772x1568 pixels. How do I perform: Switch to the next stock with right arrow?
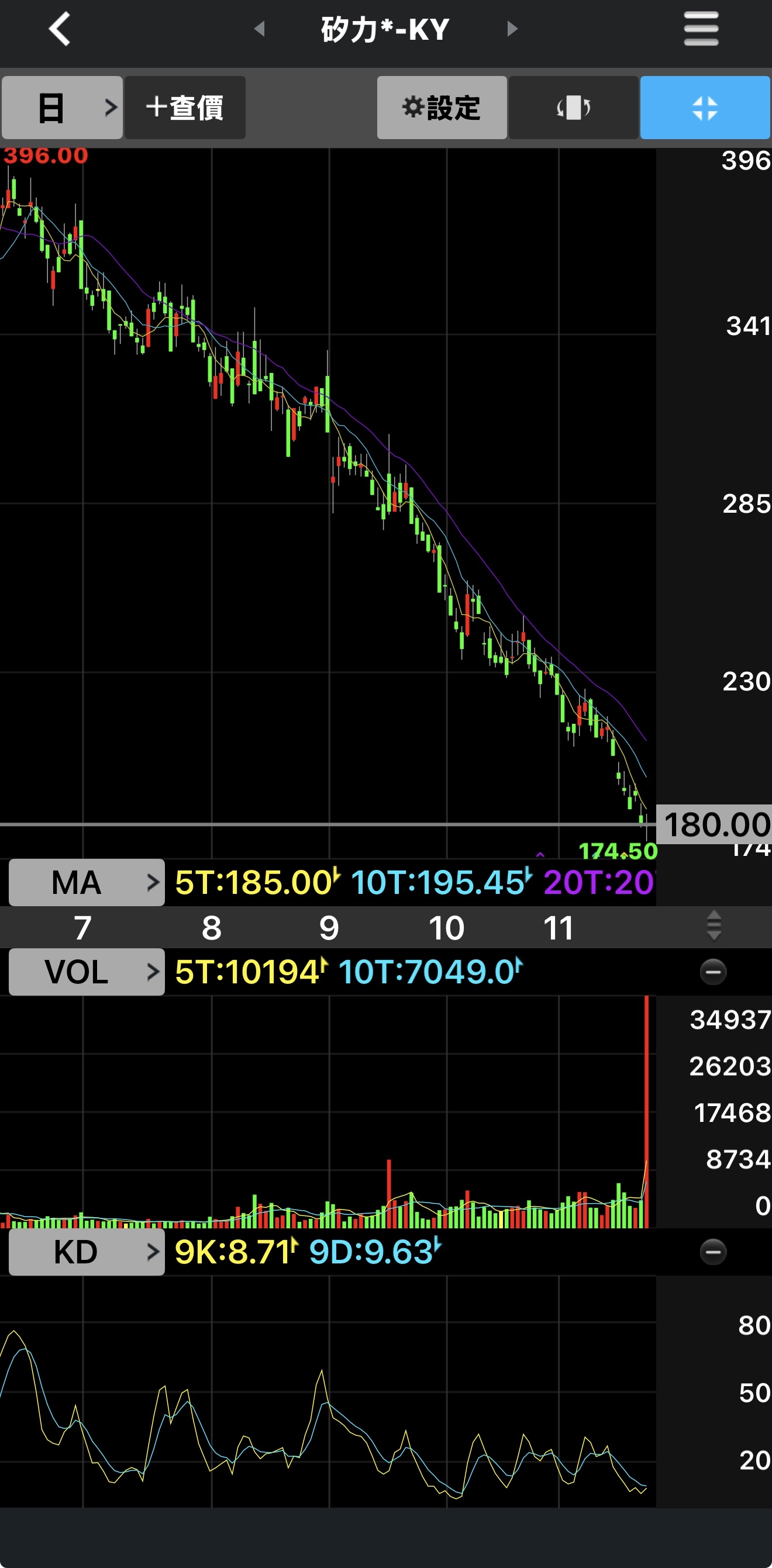(x=512, y=29)
